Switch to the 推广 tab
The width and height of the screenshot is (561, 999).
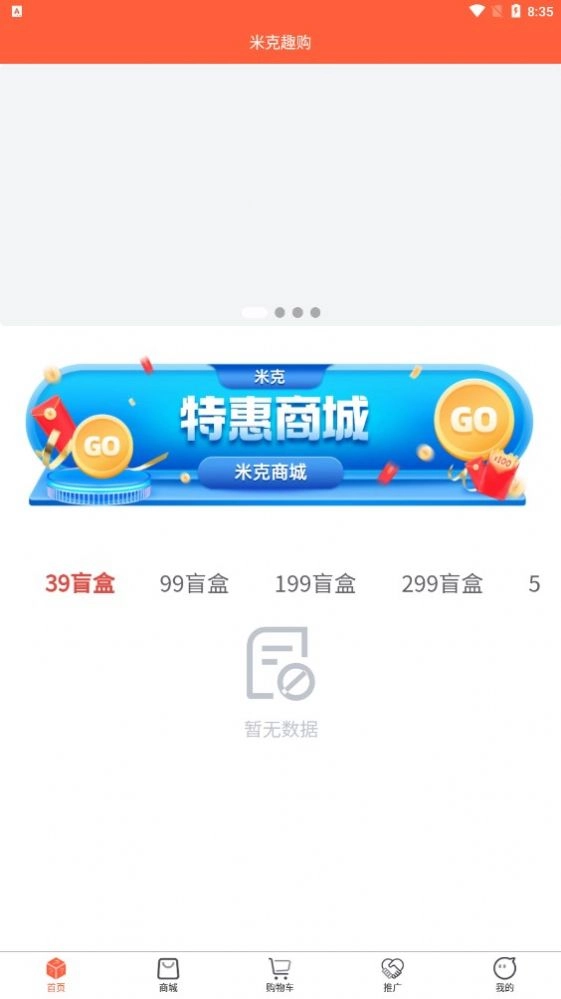(392, 975)
